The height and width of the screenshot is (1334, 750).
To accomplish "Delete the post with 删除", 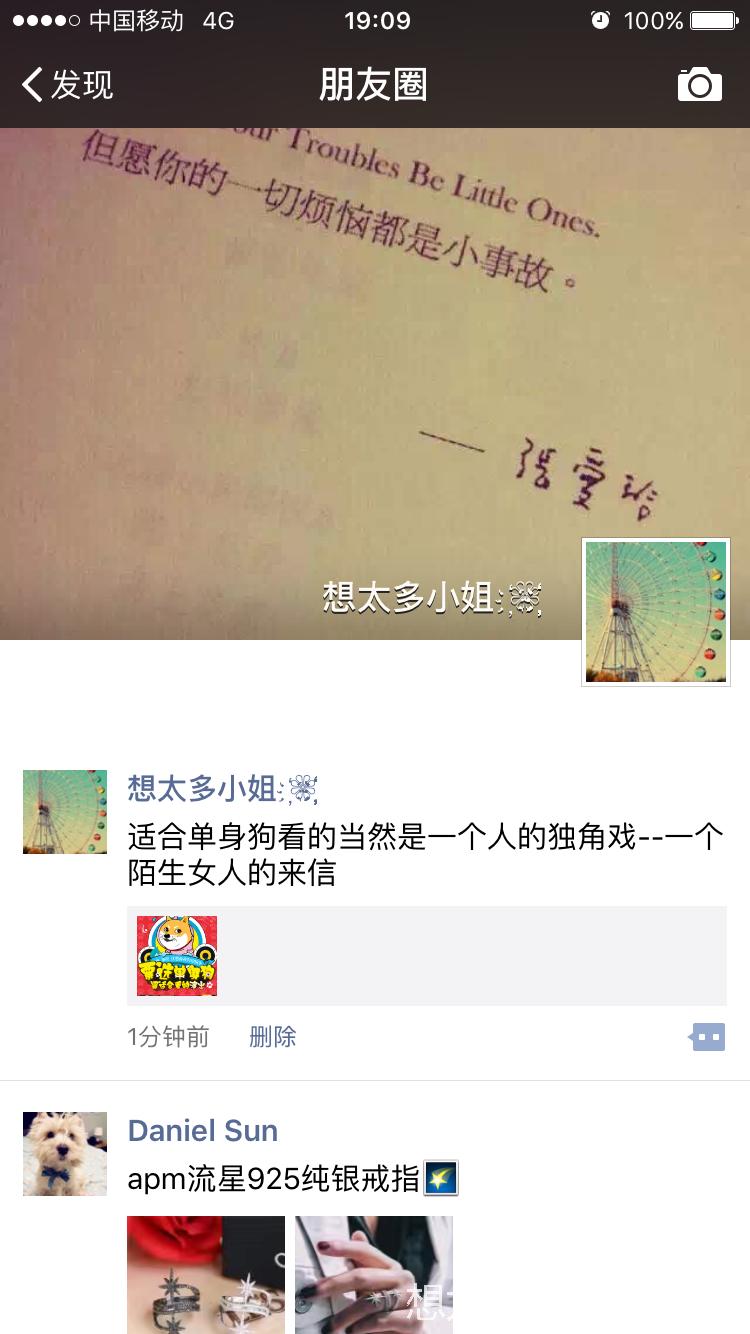I will coord(272,1037).
